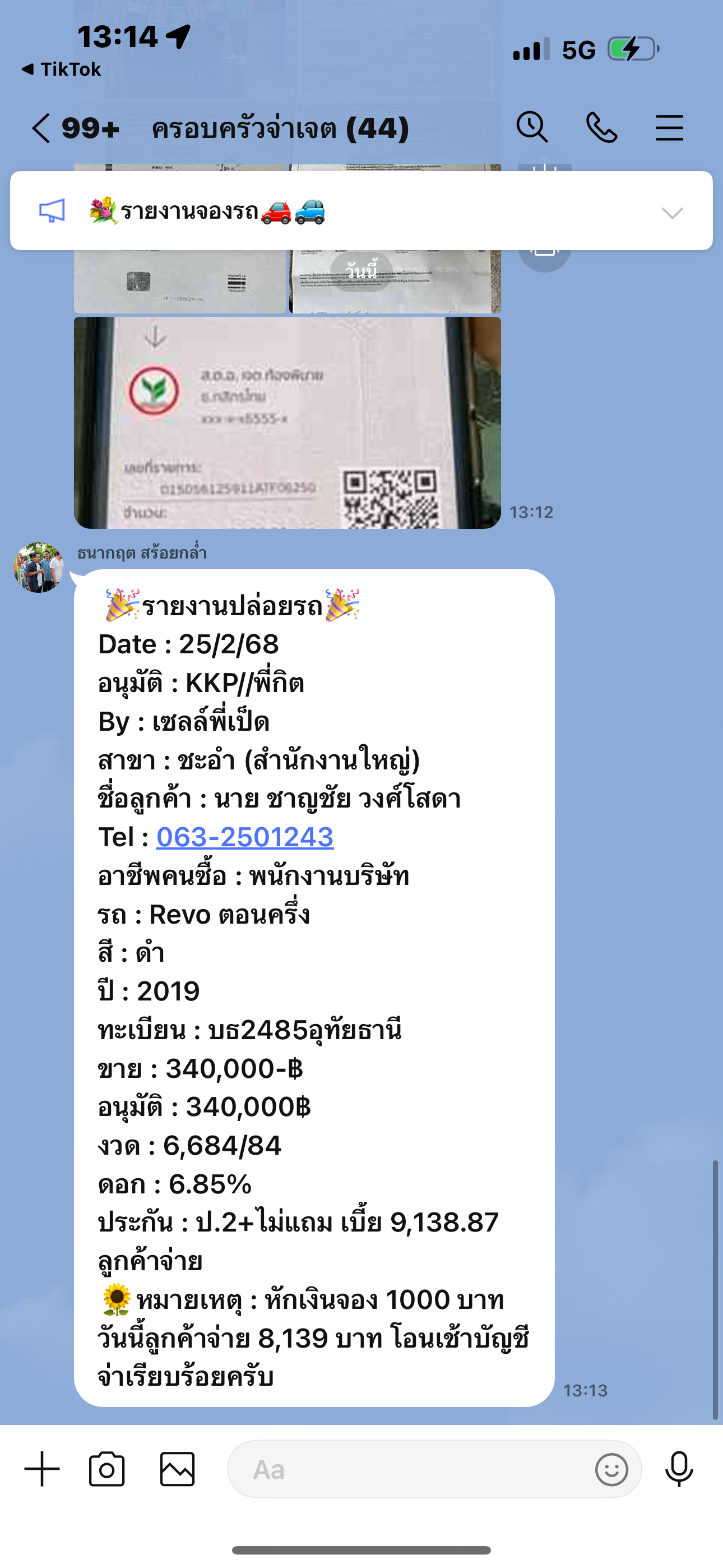This screenshot has height=1568, width=723.
Task: Go back to the chat list
Action: pyautogui.click(x=41, y=128)
